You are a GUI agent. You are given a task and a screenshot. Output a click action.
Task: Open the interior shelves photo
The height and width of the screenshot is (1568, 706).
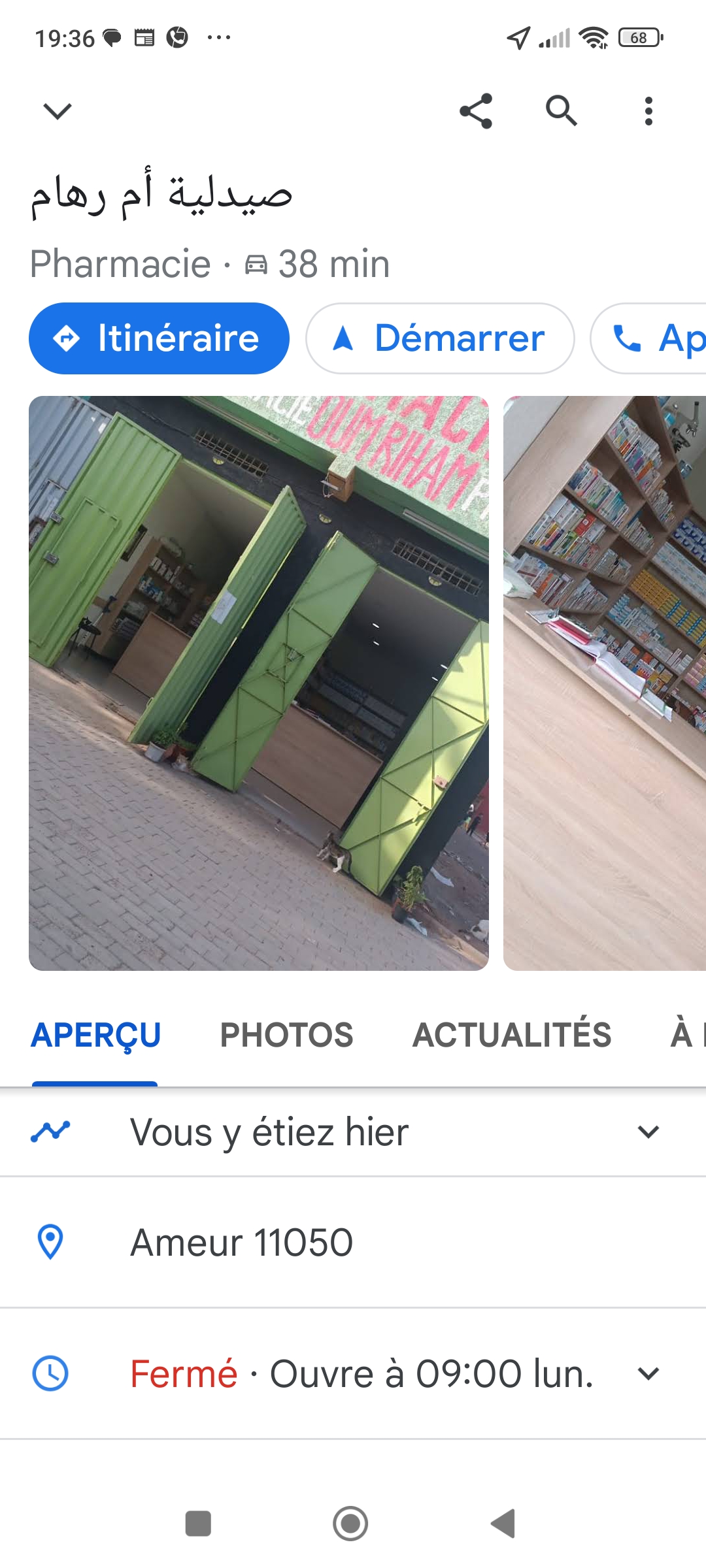click(605, 683)
